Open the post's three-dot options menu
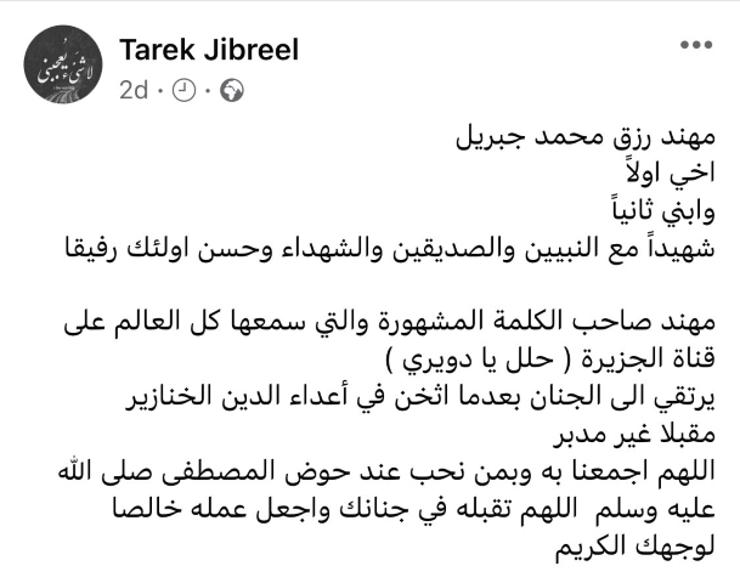The image size is (740, 583). coord(695,46)
